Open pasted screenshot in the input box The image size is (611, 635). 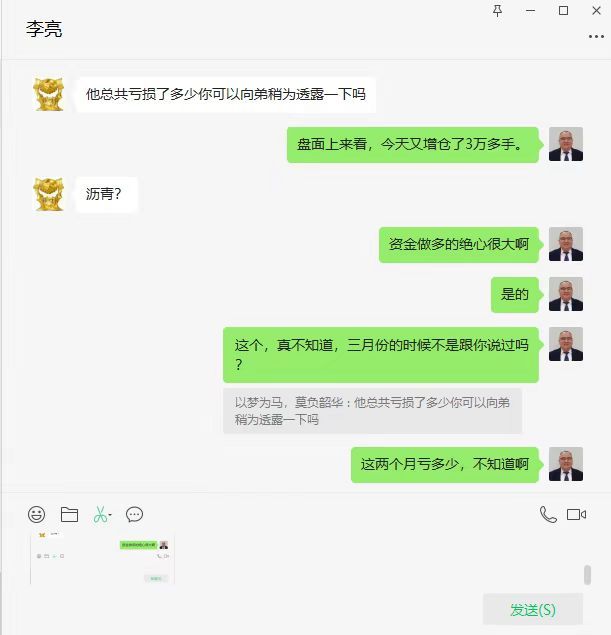coord(102,558)
